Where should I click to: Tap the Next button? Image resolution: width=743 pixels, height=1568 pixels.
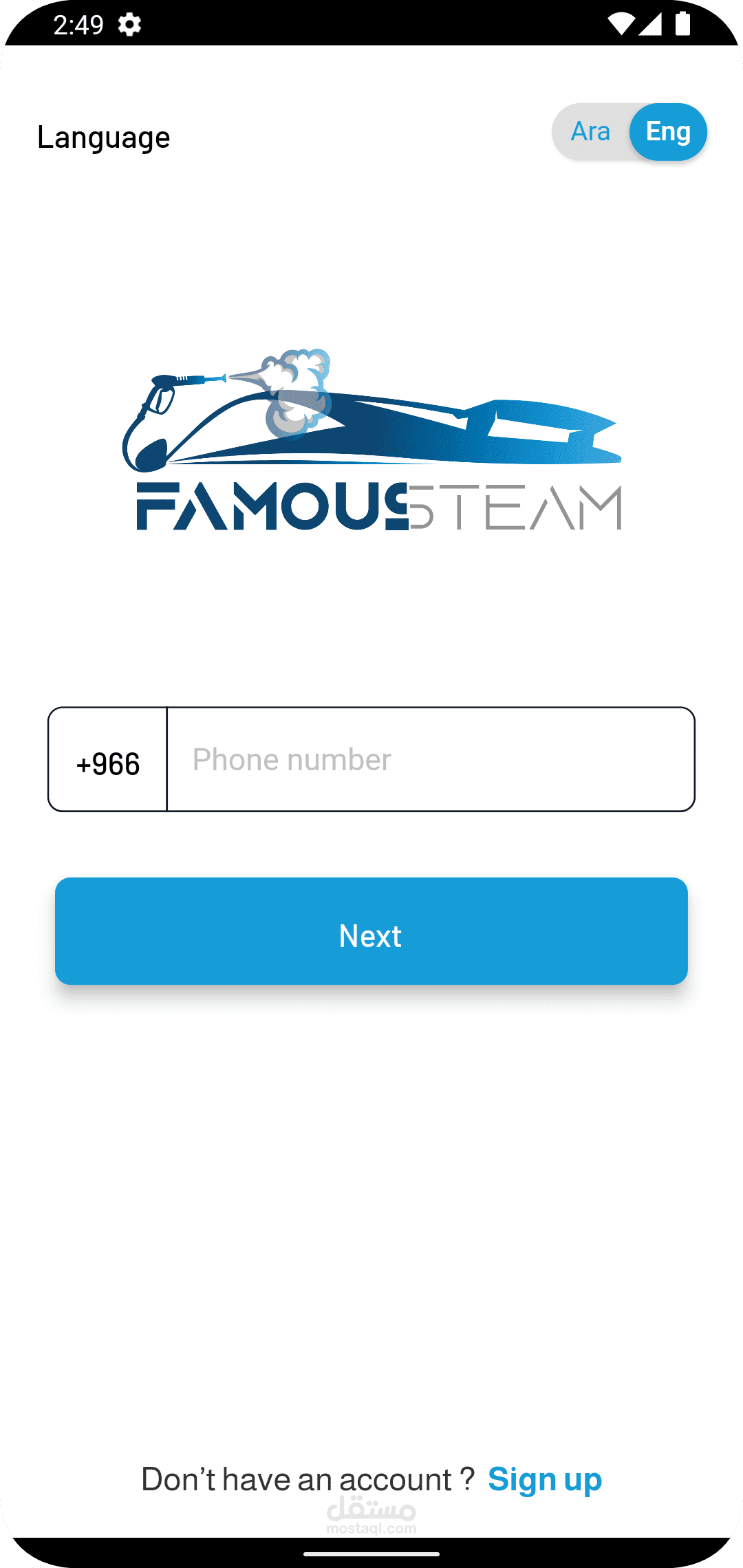(x=371, y=931)
